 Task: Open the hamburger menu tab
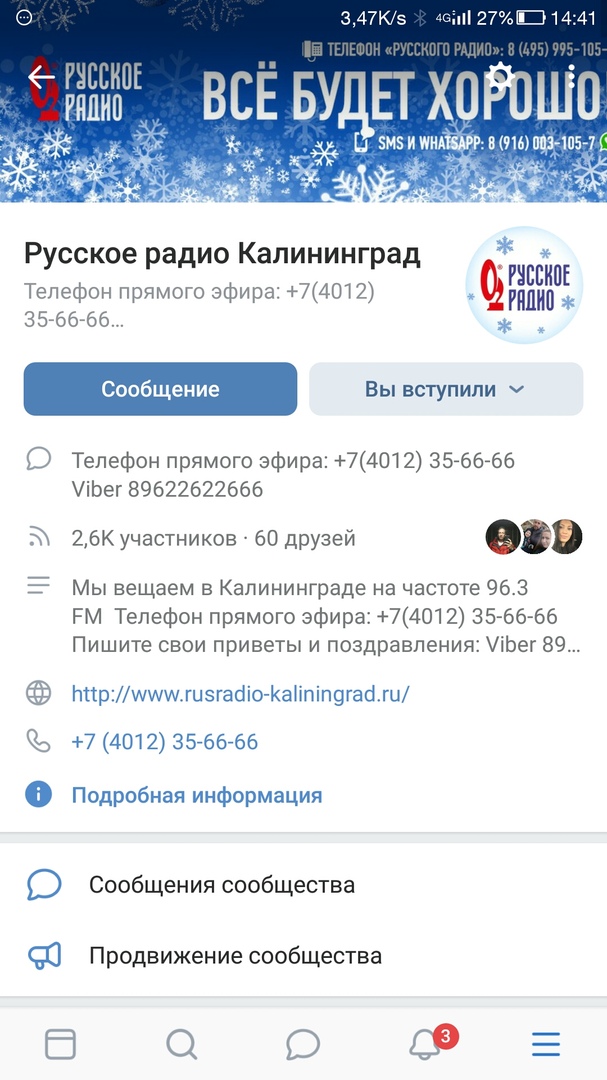pyautogui.click(x=546, y=1044)
